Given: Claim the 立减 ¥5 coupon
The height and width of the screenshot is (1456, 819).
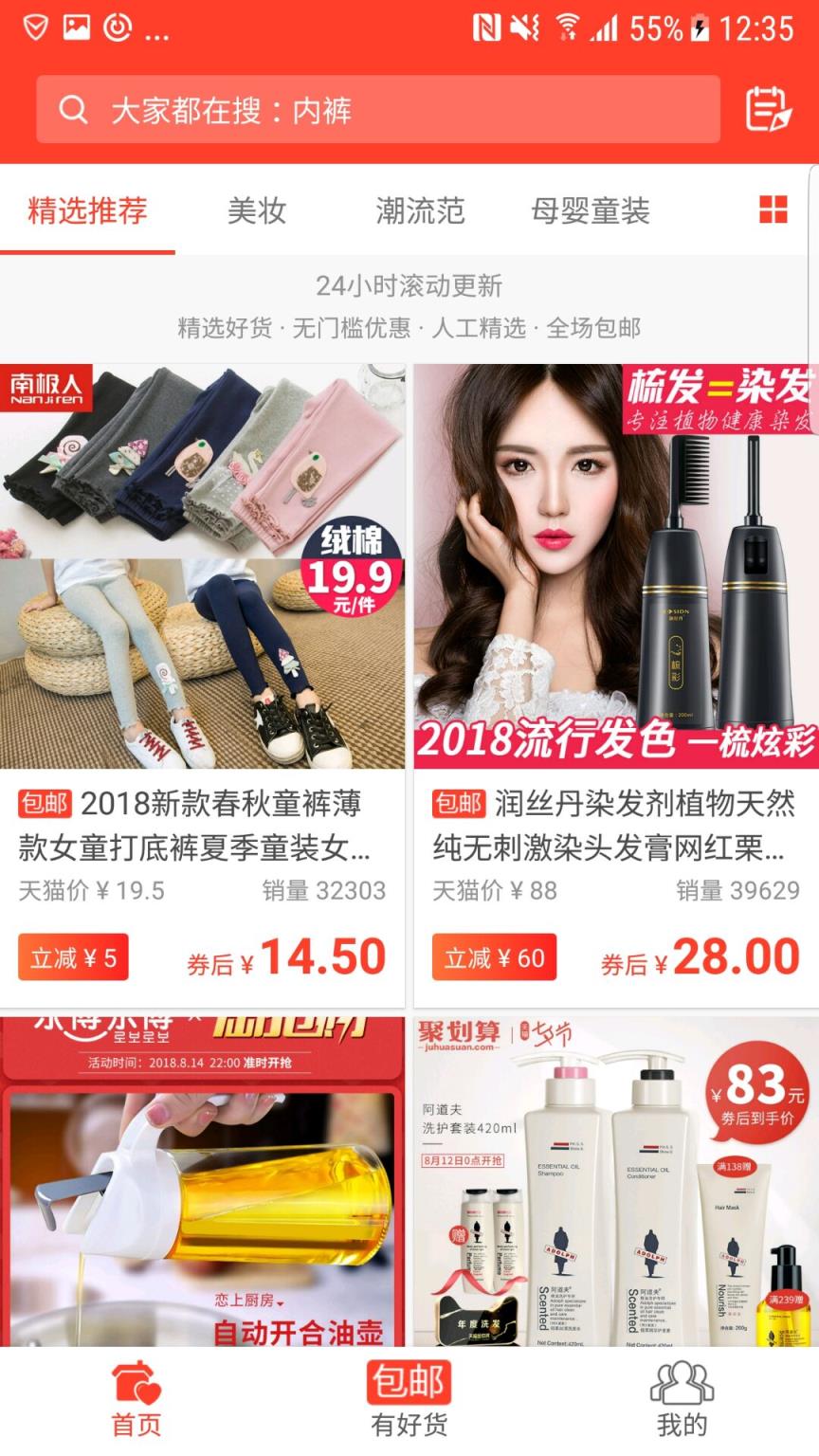Looking at the screenshot, I should [73, 957].
